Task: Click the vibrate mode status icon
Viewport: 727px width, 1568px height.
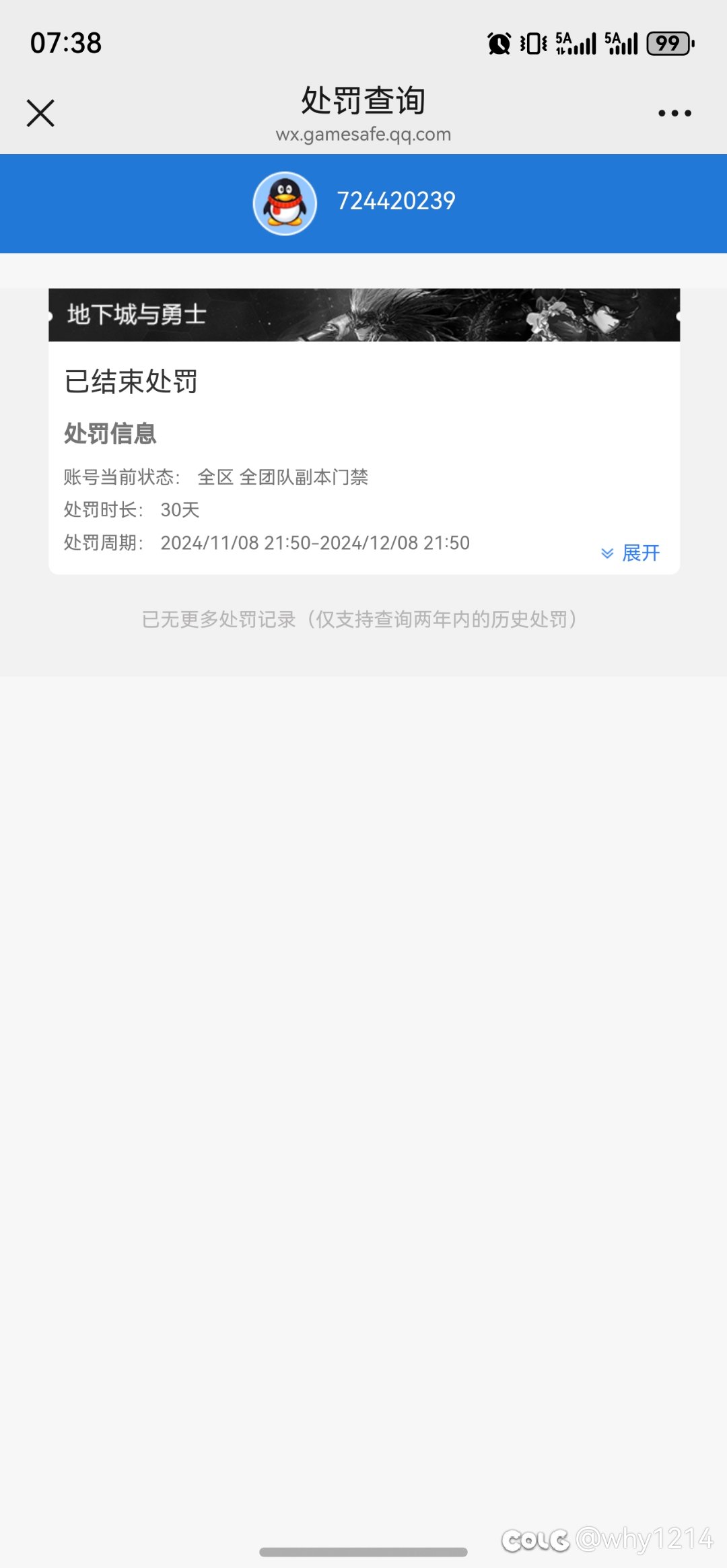Action: [533, 42]
